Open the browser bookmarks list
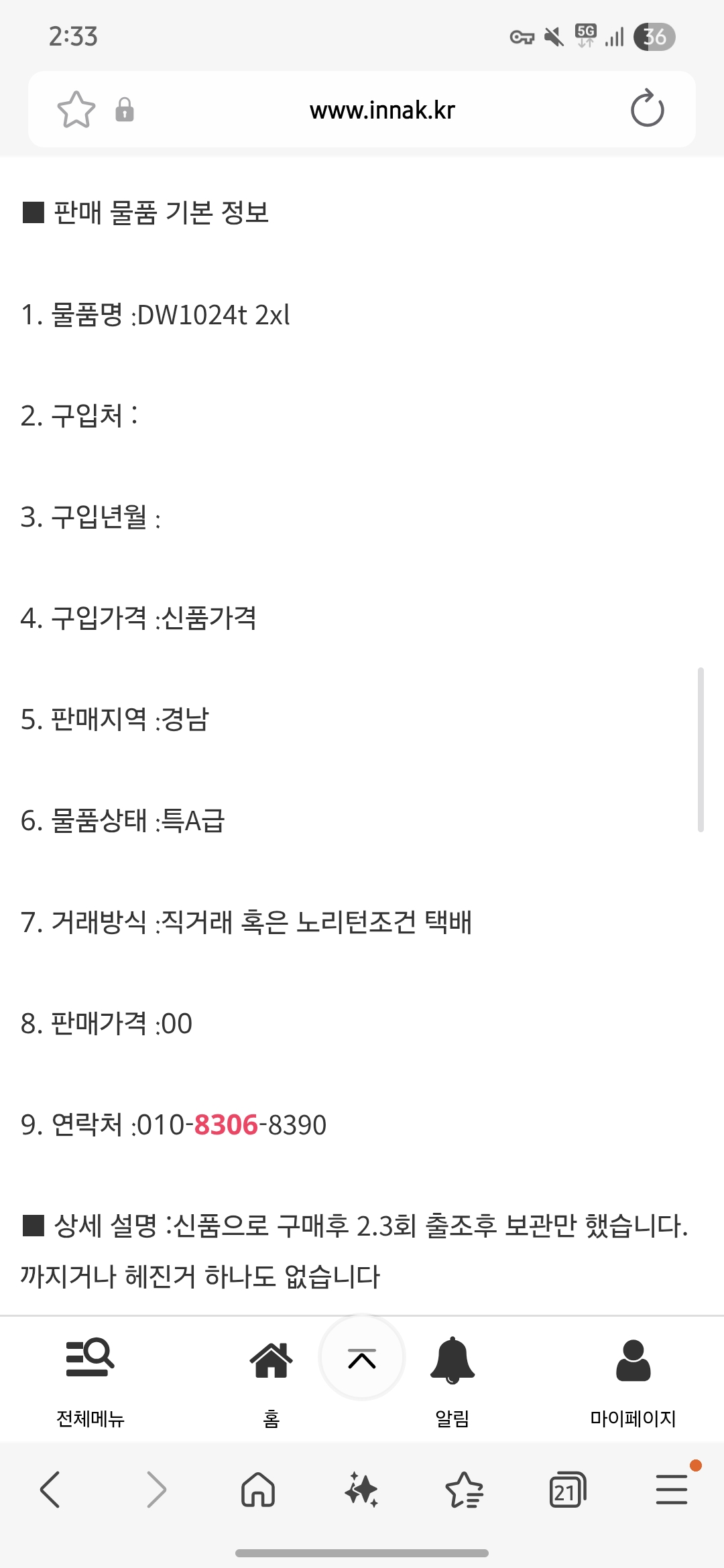The image size is (724, 1568). pyautogui.click(x=464, y=1490)
